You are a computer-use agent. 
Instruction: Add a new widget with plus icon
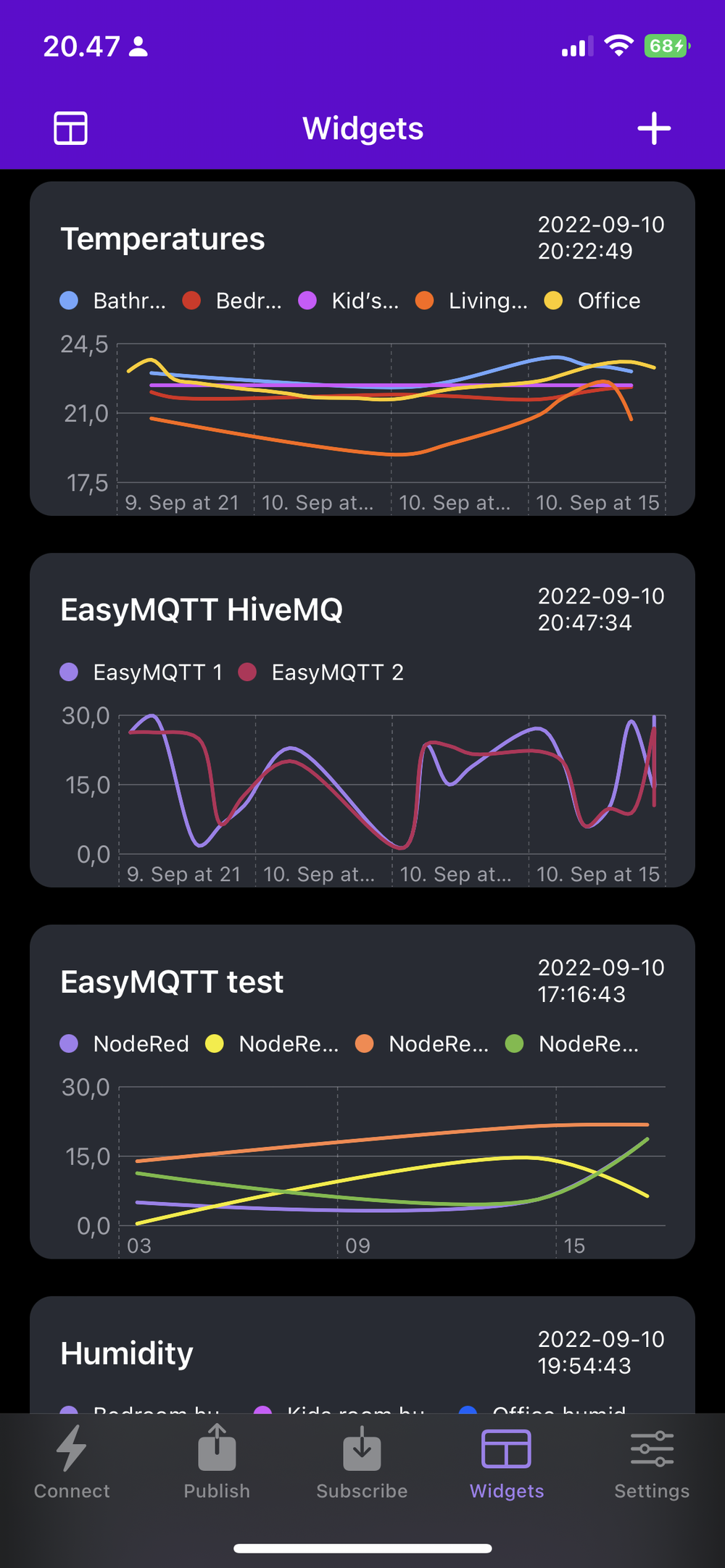[654, 128]
